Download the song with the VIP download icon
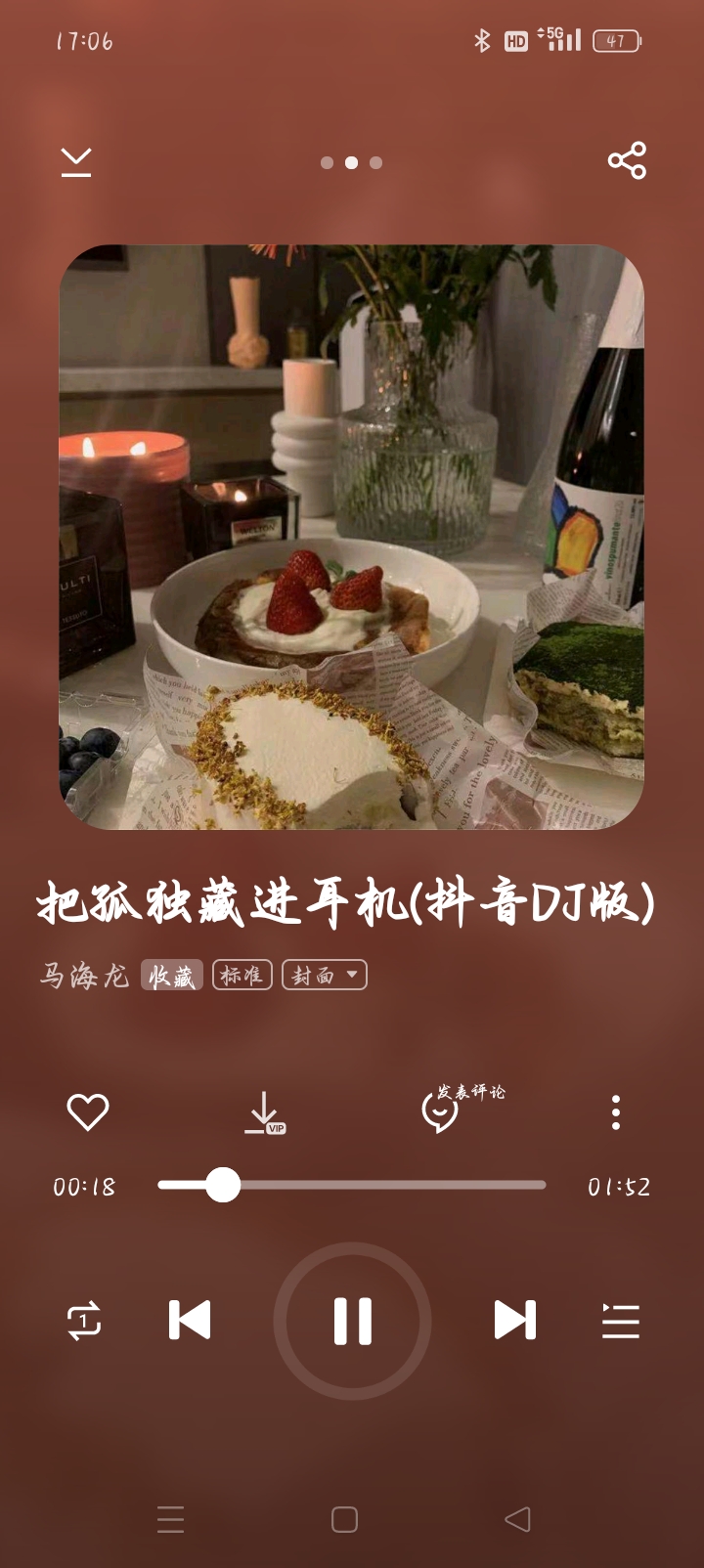The height and width of the screenshot is (1568, 704). pyautogui.click(x=262, y=1113)
